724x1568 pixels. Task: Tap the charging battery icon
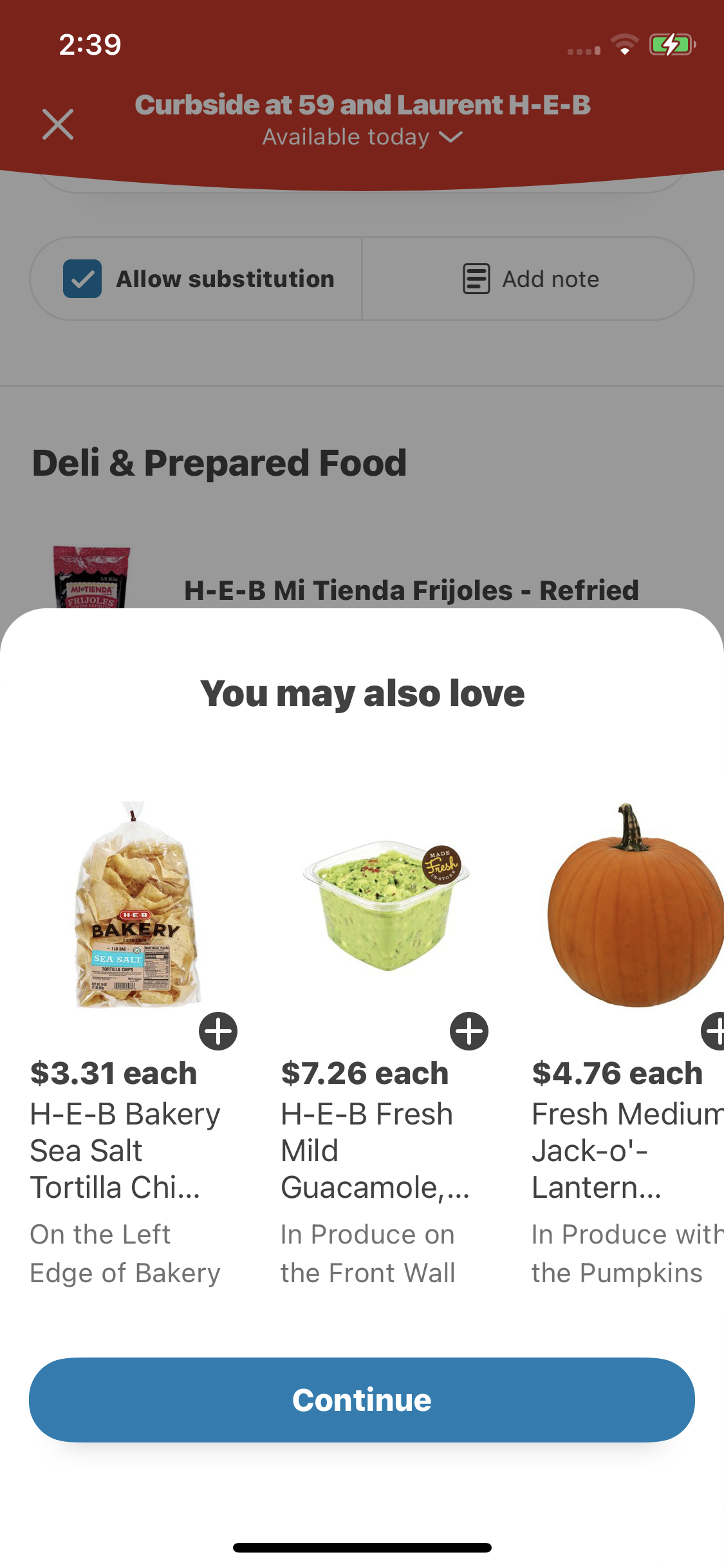[672, 44]
